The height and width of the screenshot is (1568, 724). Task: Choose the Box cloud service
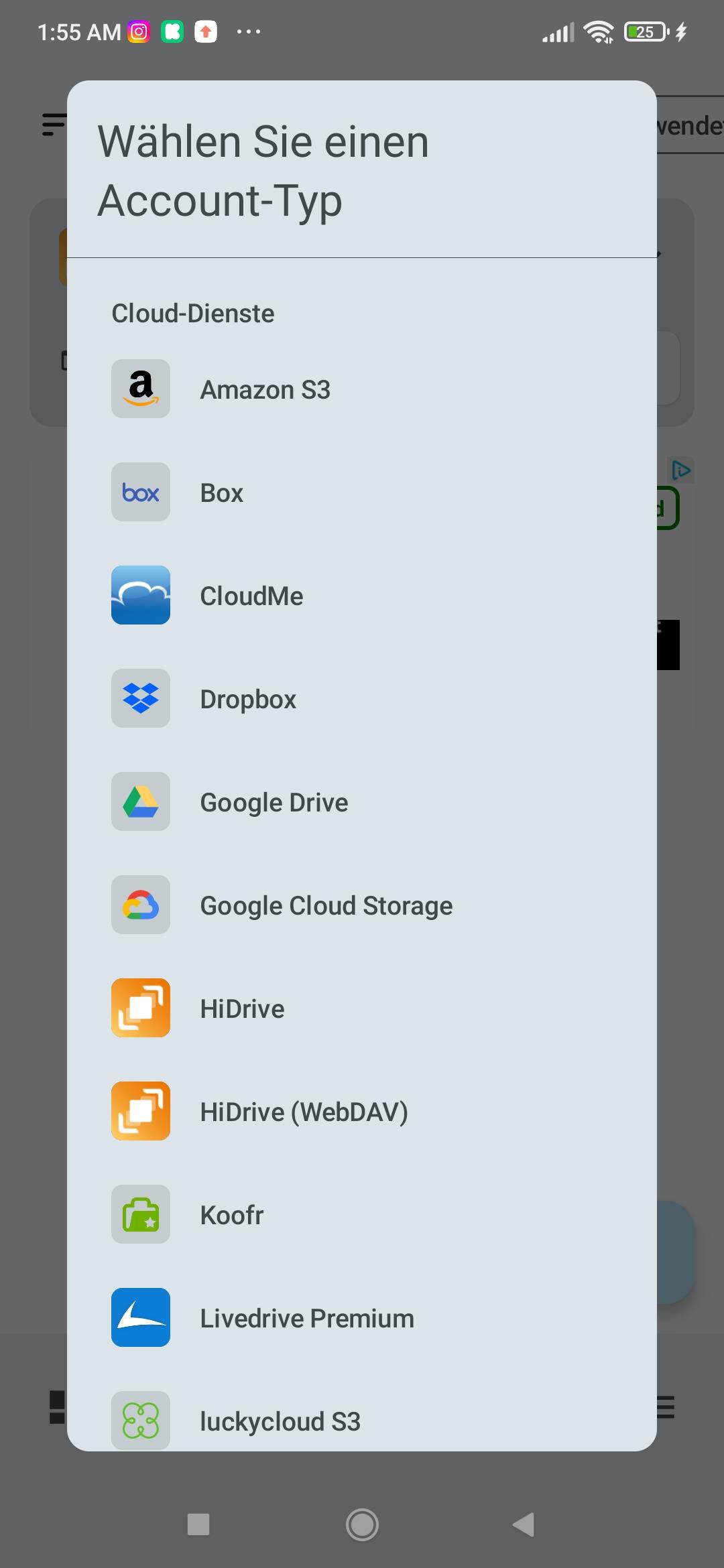[221, 493]
